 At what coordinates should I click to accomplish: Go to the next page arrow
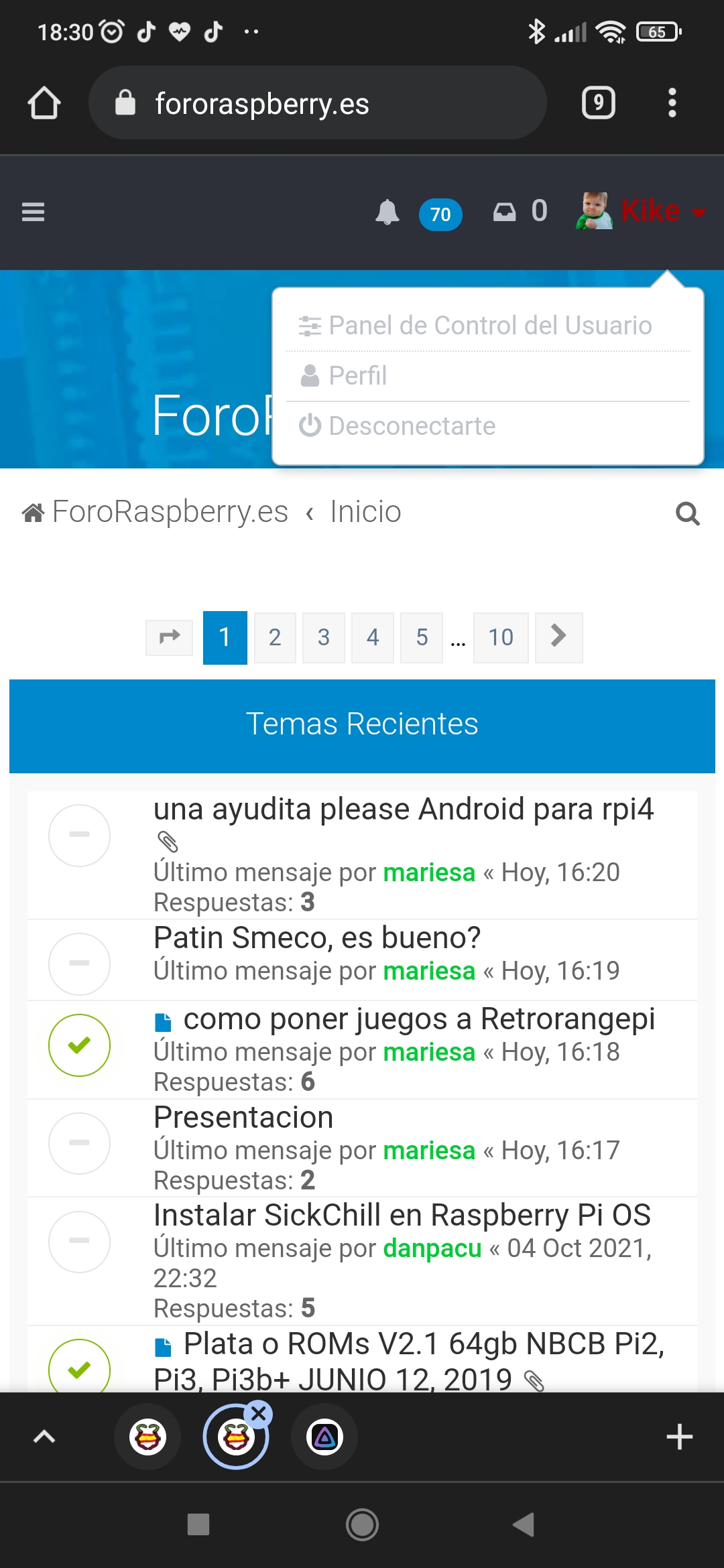point(558,637)
